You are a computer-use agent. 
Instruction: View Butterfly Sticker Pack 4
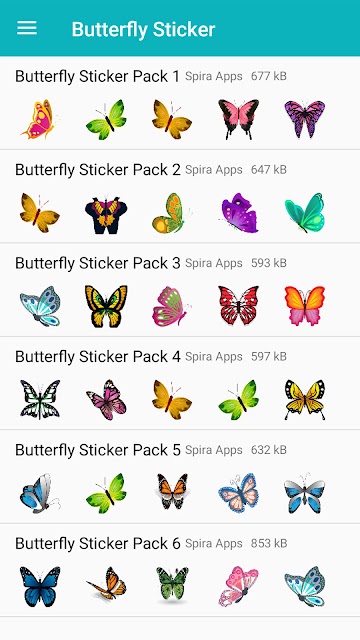pyautogui.click(x=180, y=384)
